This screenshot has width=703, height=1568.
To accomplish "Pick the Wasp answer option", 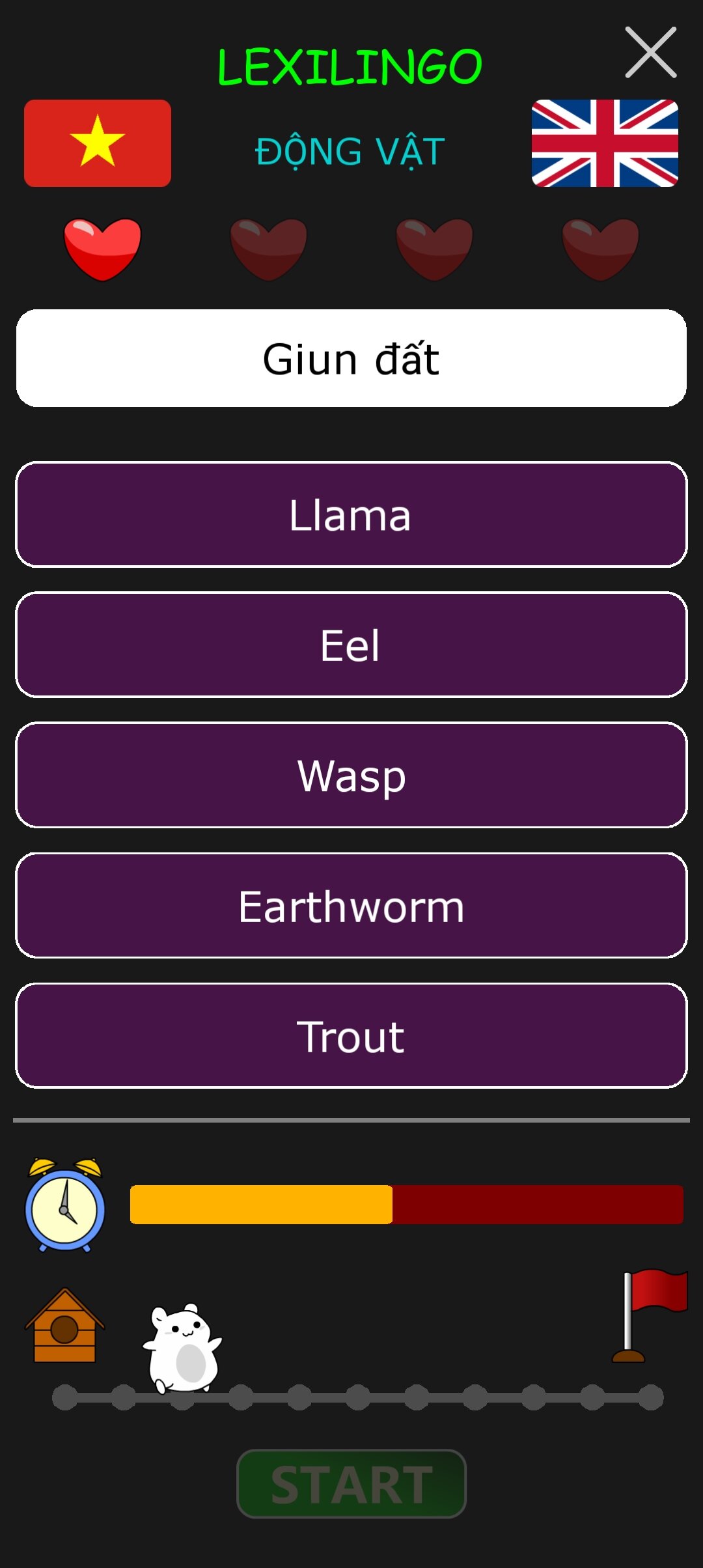I will 351,775.
